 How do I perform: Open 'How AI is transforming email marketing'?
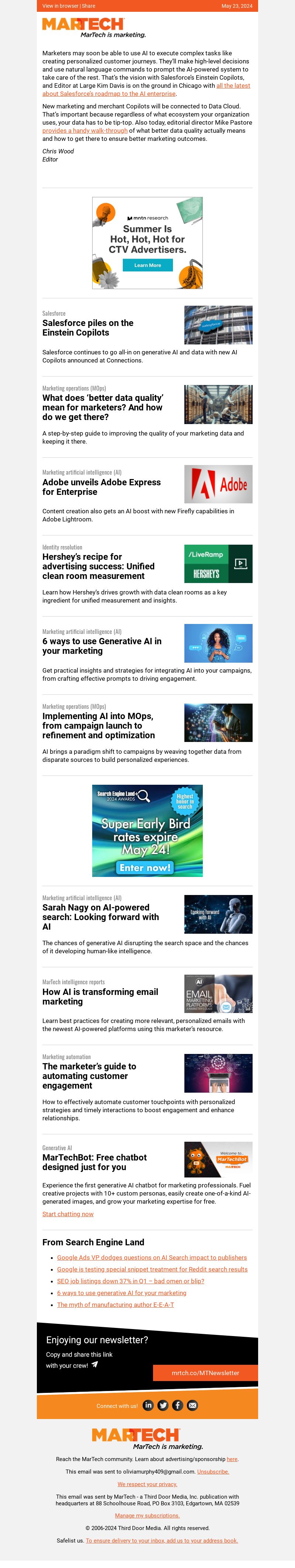point(100,996)
